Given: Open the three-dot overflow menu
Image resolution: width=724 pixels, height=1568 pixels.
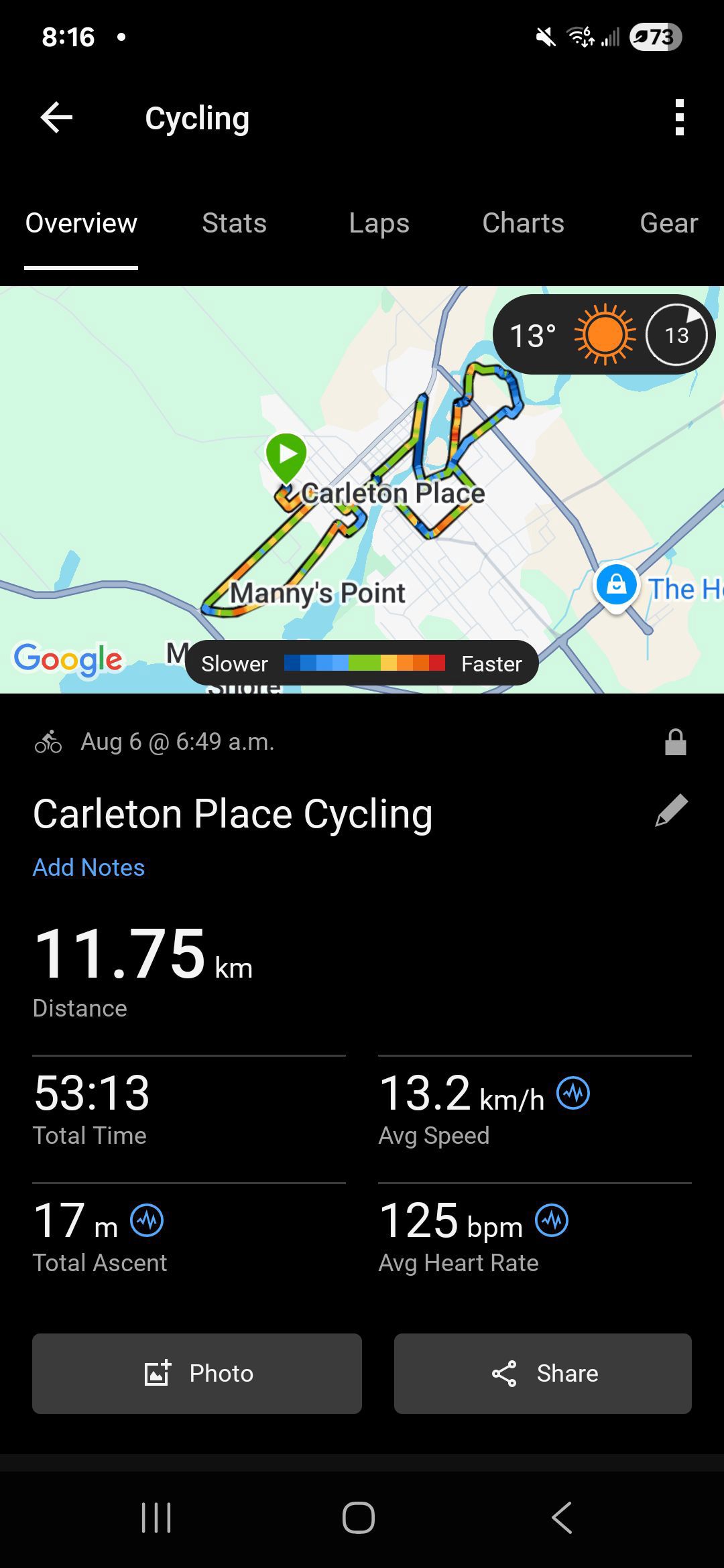Looking at the screenshot, I should [679, 118].
